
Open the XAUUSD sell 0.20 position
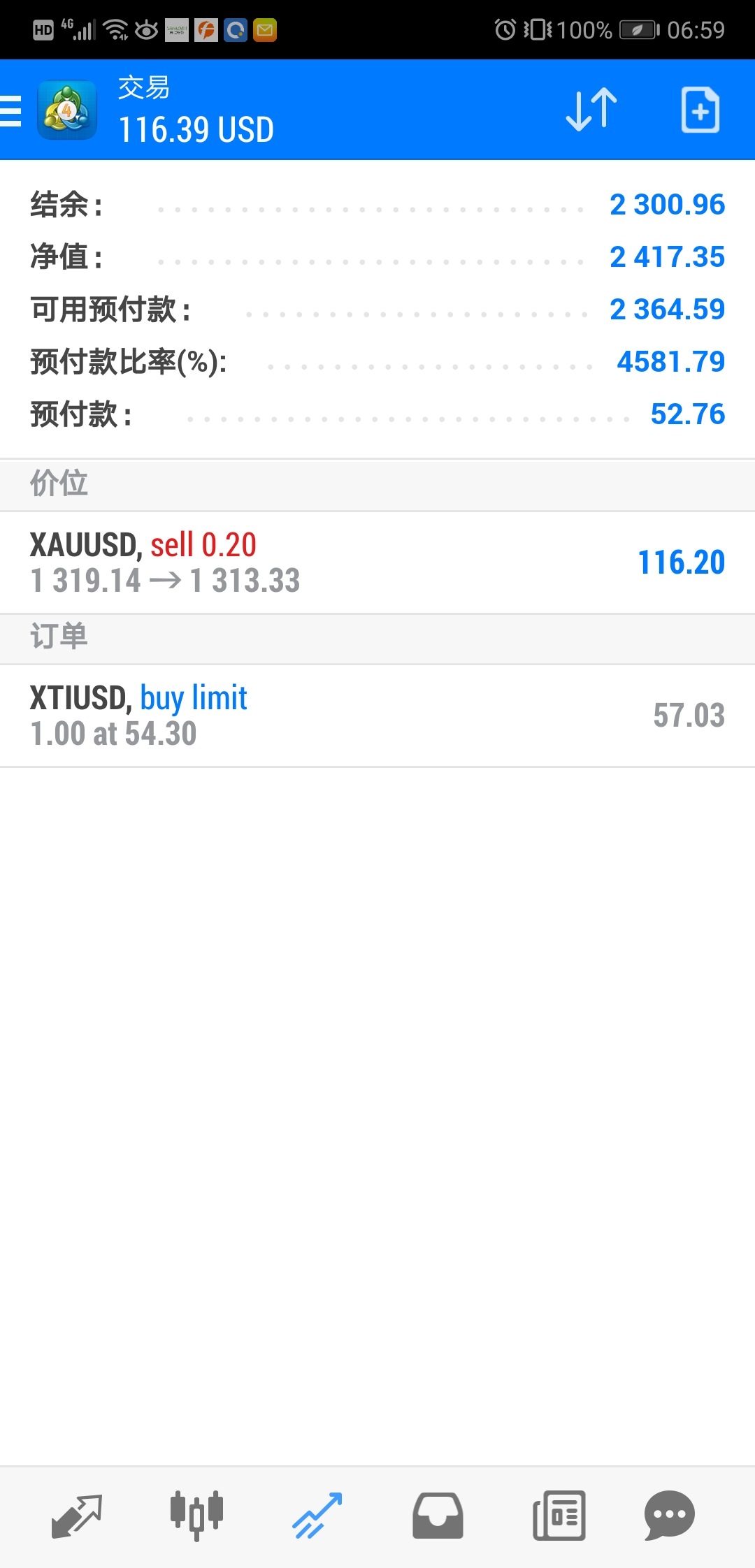pos(377,562)
